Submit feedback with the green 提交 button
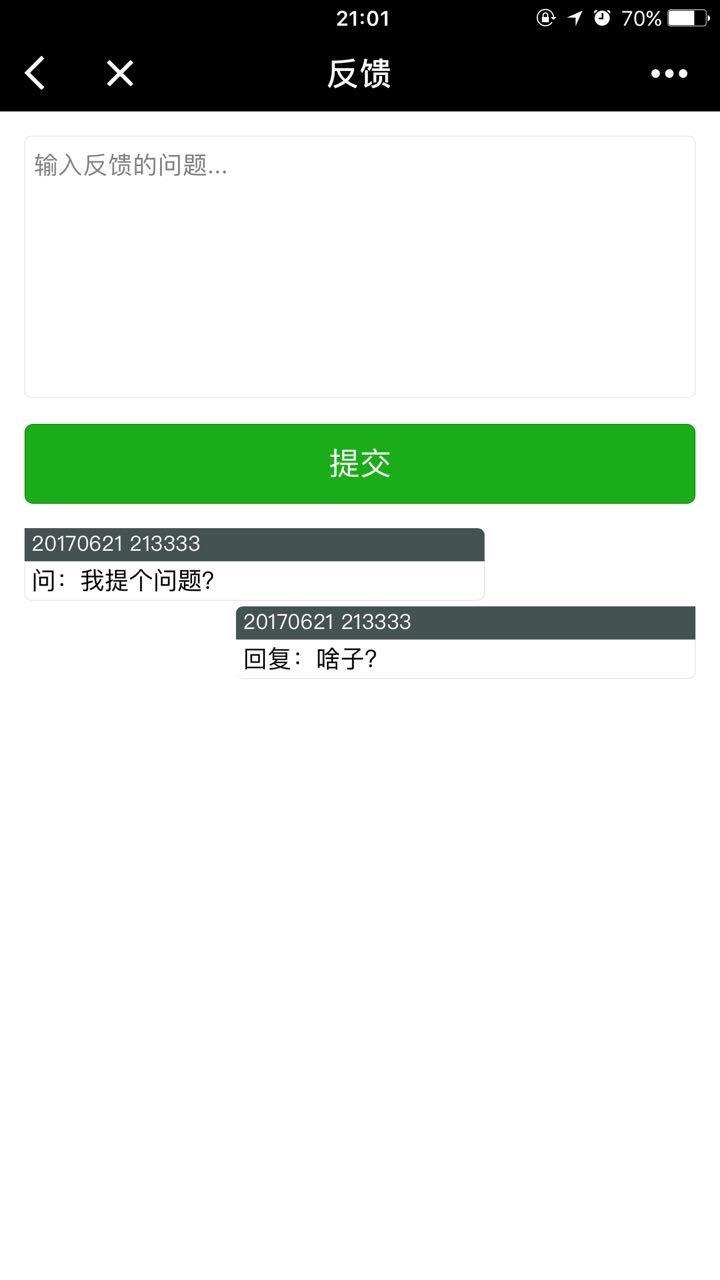The image size is (720, 1280). click(x=360, y=464)
